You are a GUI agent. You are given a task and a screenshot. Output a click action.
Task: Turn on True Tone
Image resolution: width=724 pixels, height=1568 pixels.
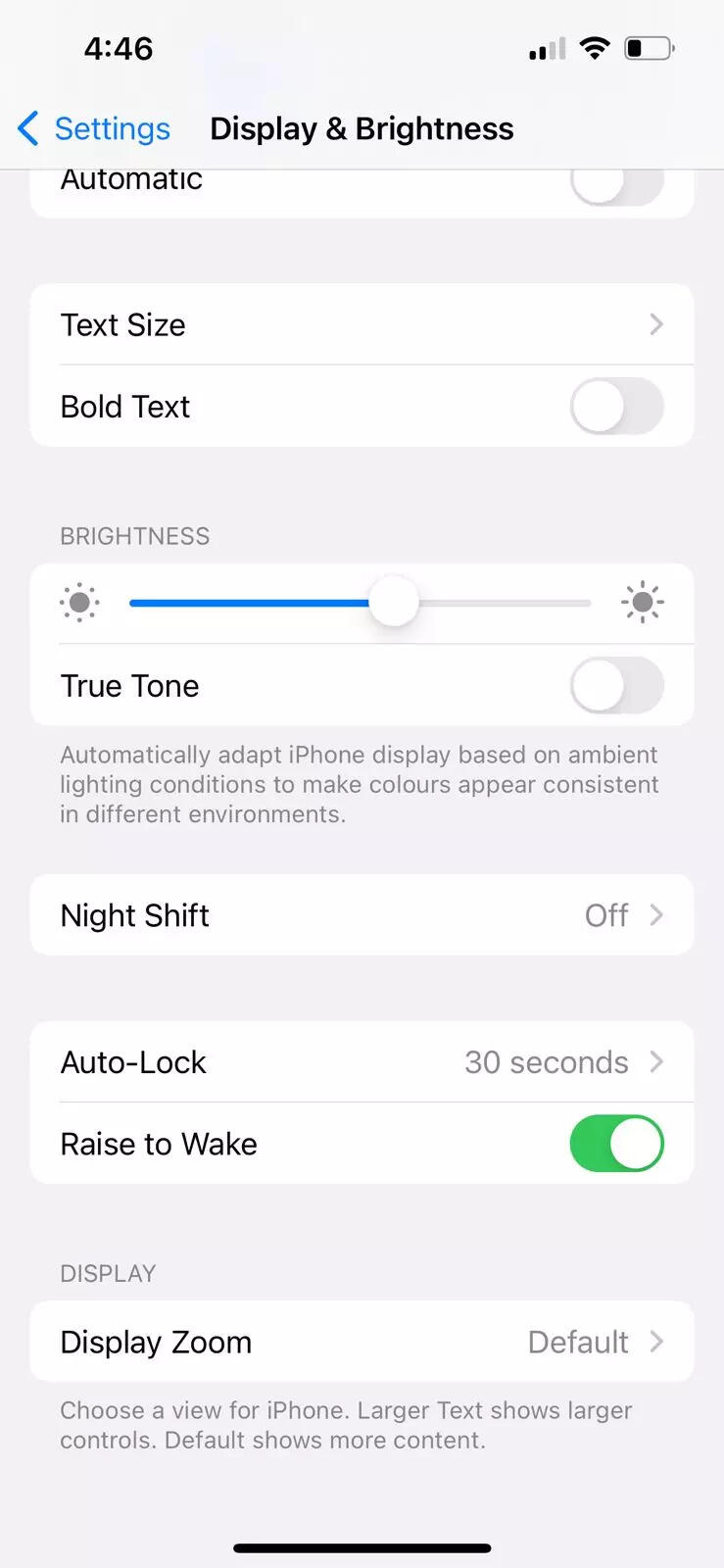tap(616, 686)
